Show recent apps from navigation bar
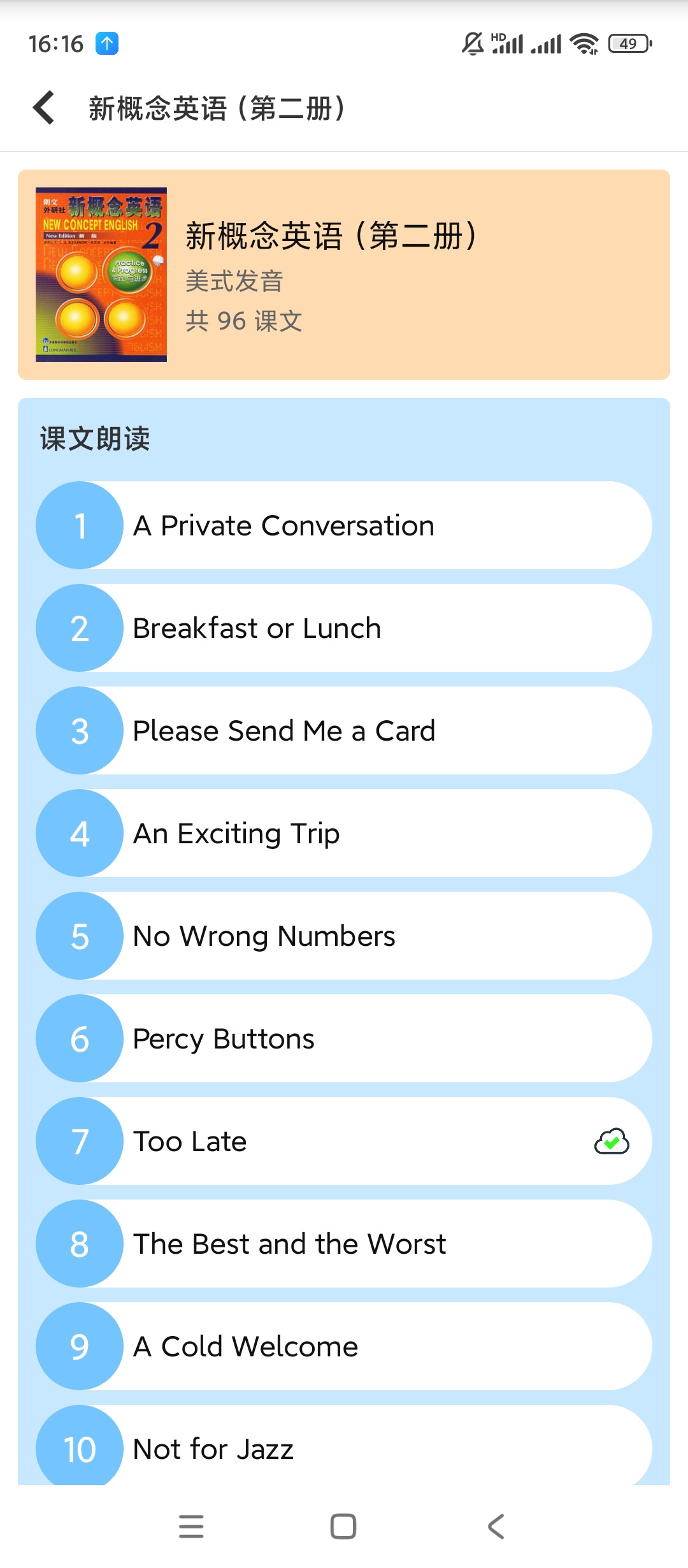 tap(191, 1527)
